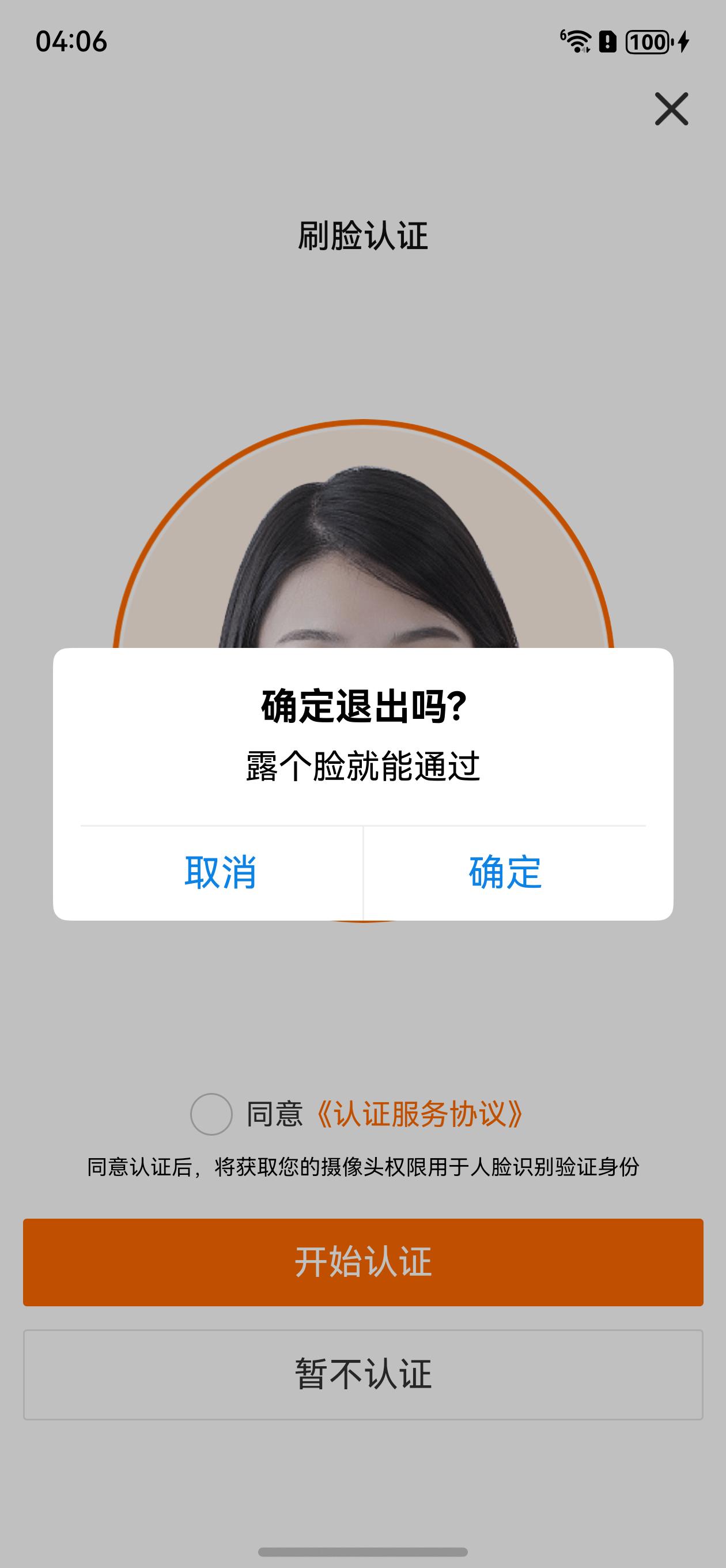
Task: Choose 暂不认证 to skip for now
Action: point(362,1374)
